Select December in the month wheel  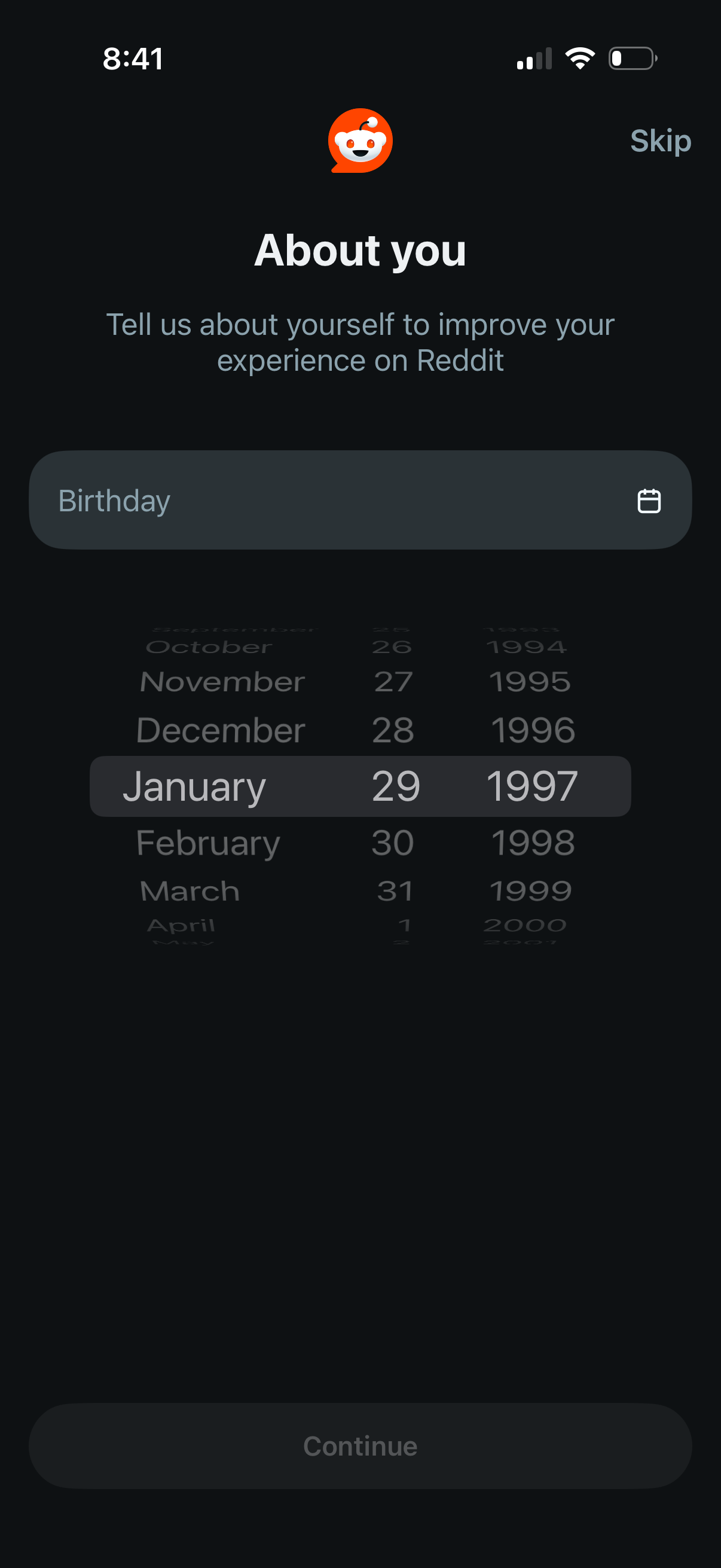tap(219, 729)
